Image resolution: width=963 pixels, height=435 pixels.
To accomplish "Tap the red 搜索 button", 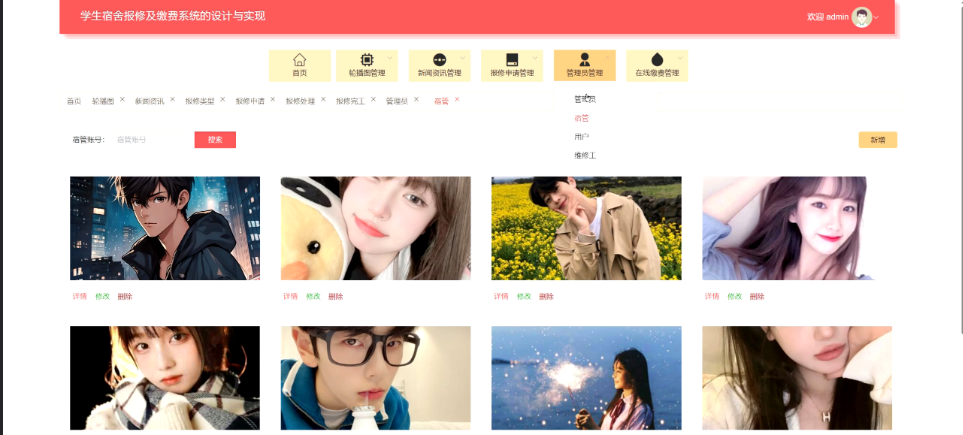I will click(x=215, y=140).
